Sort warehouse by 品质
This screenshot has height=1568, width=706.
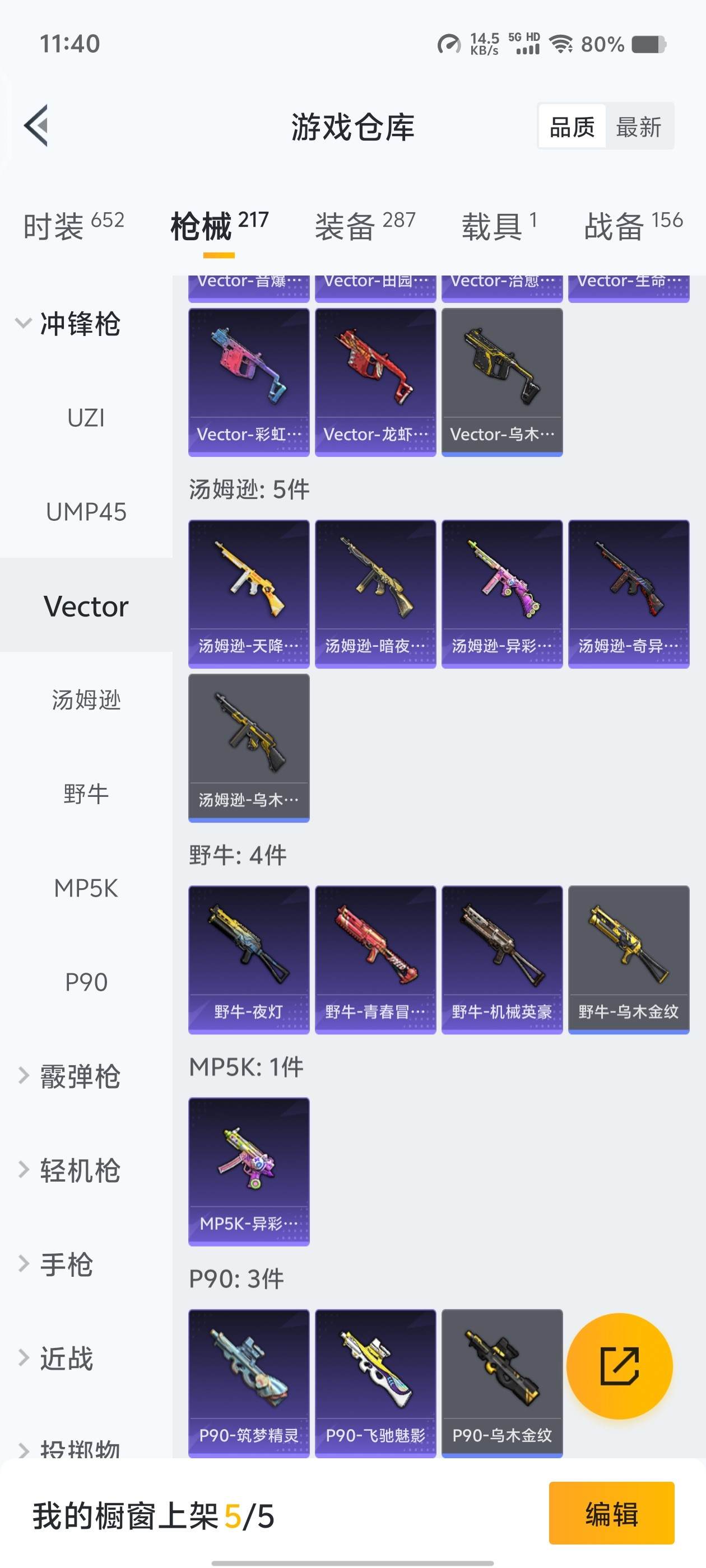[572, 127]
